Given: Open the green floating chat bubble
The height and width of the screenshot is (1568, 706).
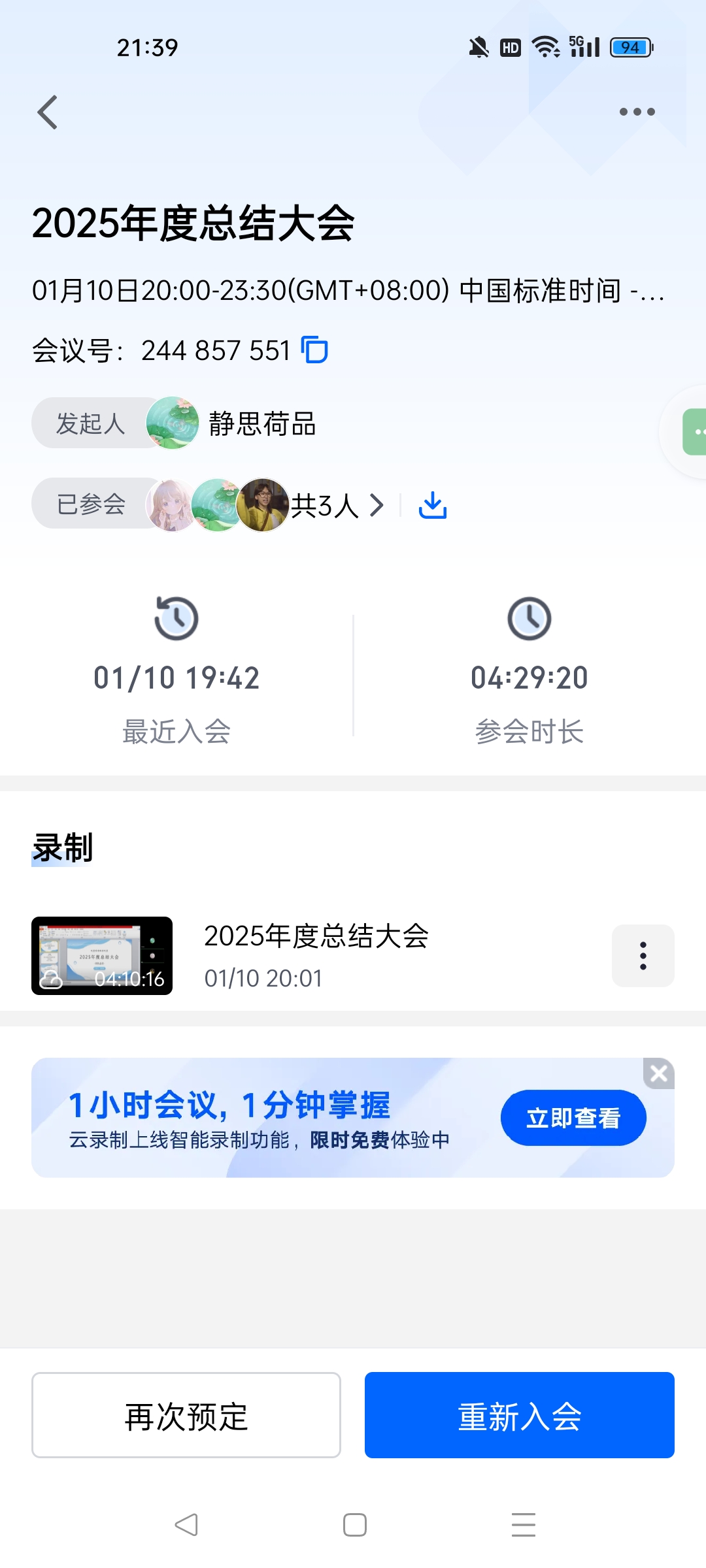Looking at the screenshot, I should point(696,432).
